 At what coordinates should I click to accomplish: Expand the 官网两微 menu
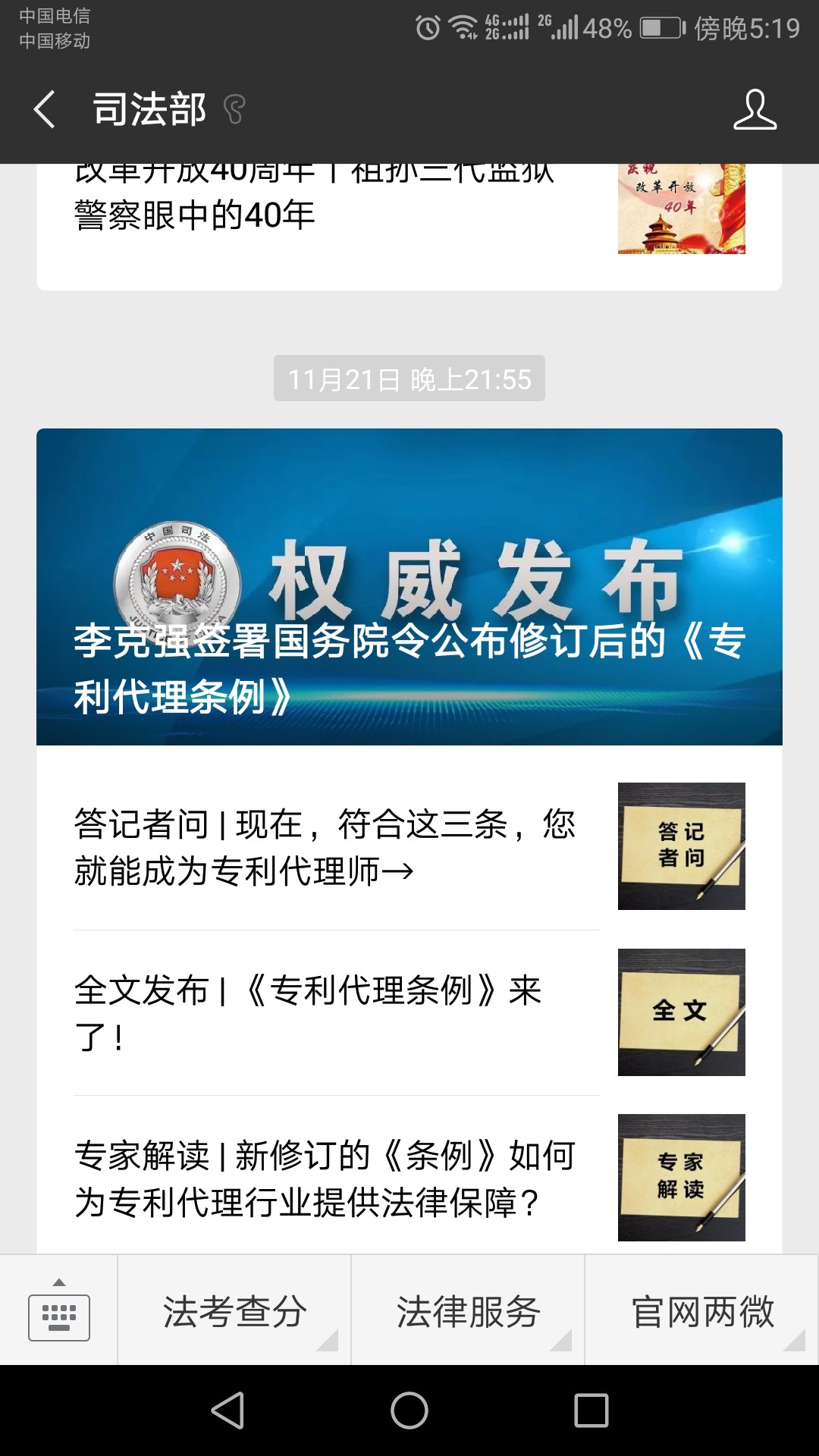(702, 1312)
